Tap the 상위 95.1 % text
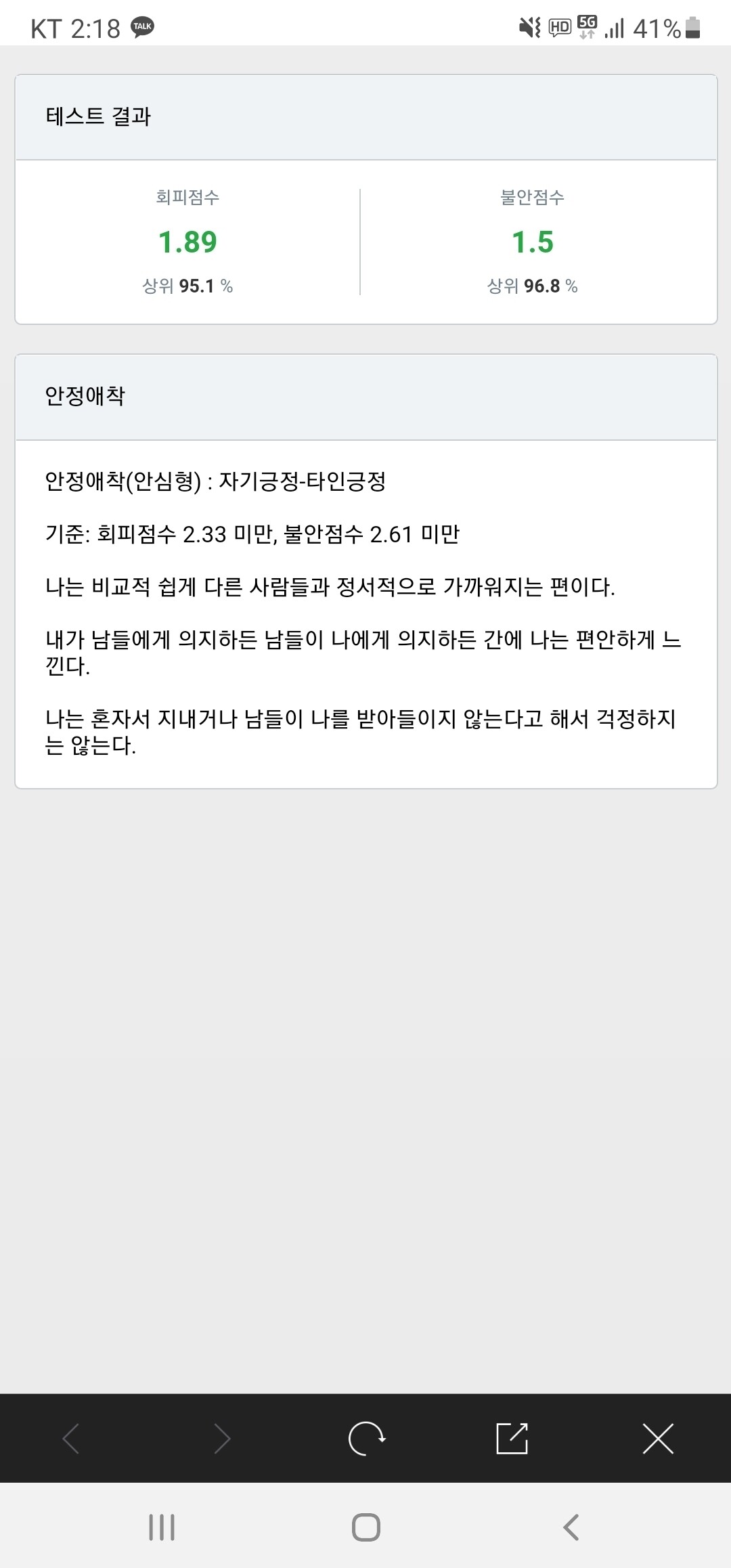 coord(187,286)
